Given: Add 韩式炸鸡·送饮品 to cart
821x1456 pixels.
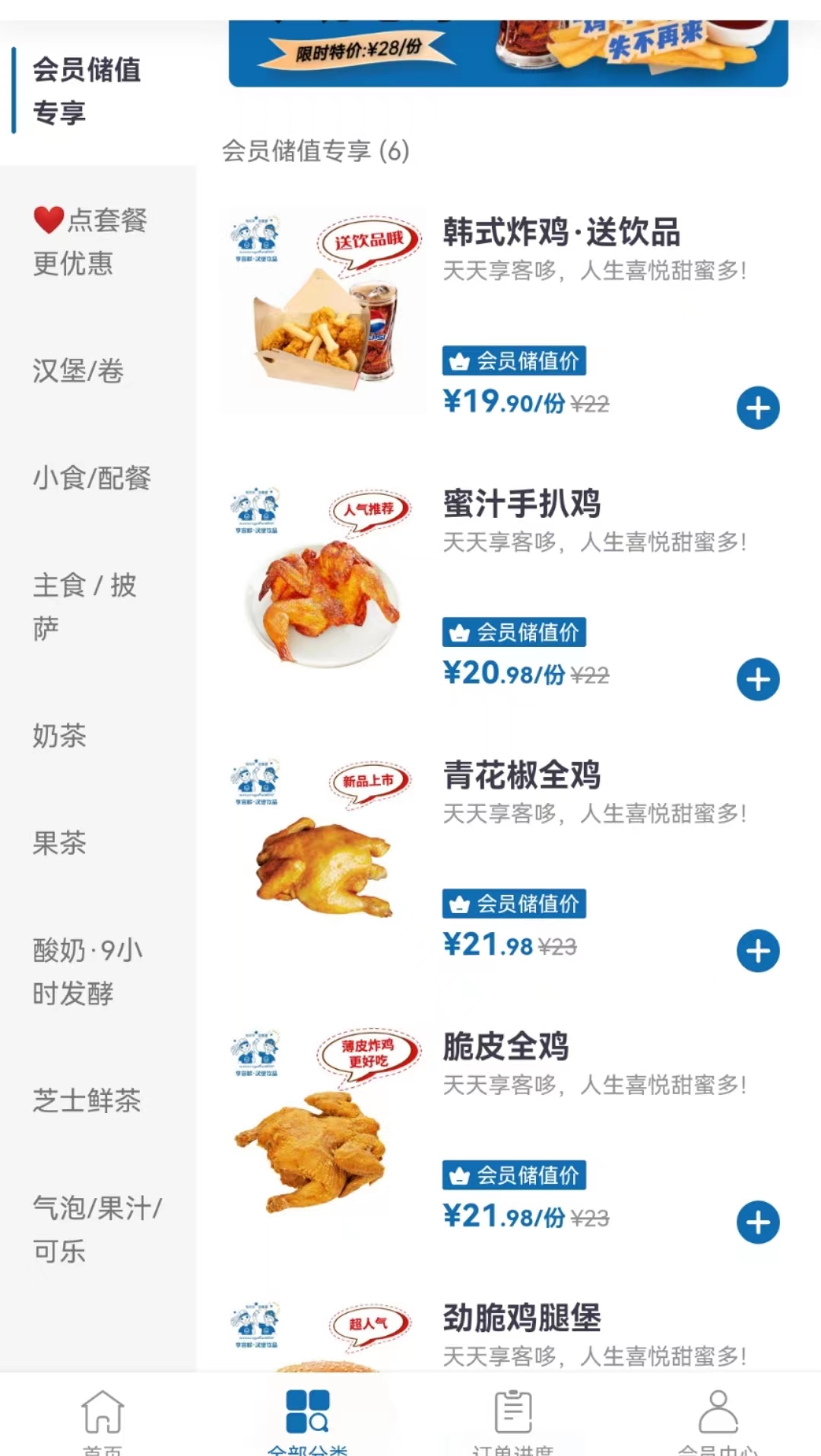Looking at the screenshot, I should [x=758, y=408].
